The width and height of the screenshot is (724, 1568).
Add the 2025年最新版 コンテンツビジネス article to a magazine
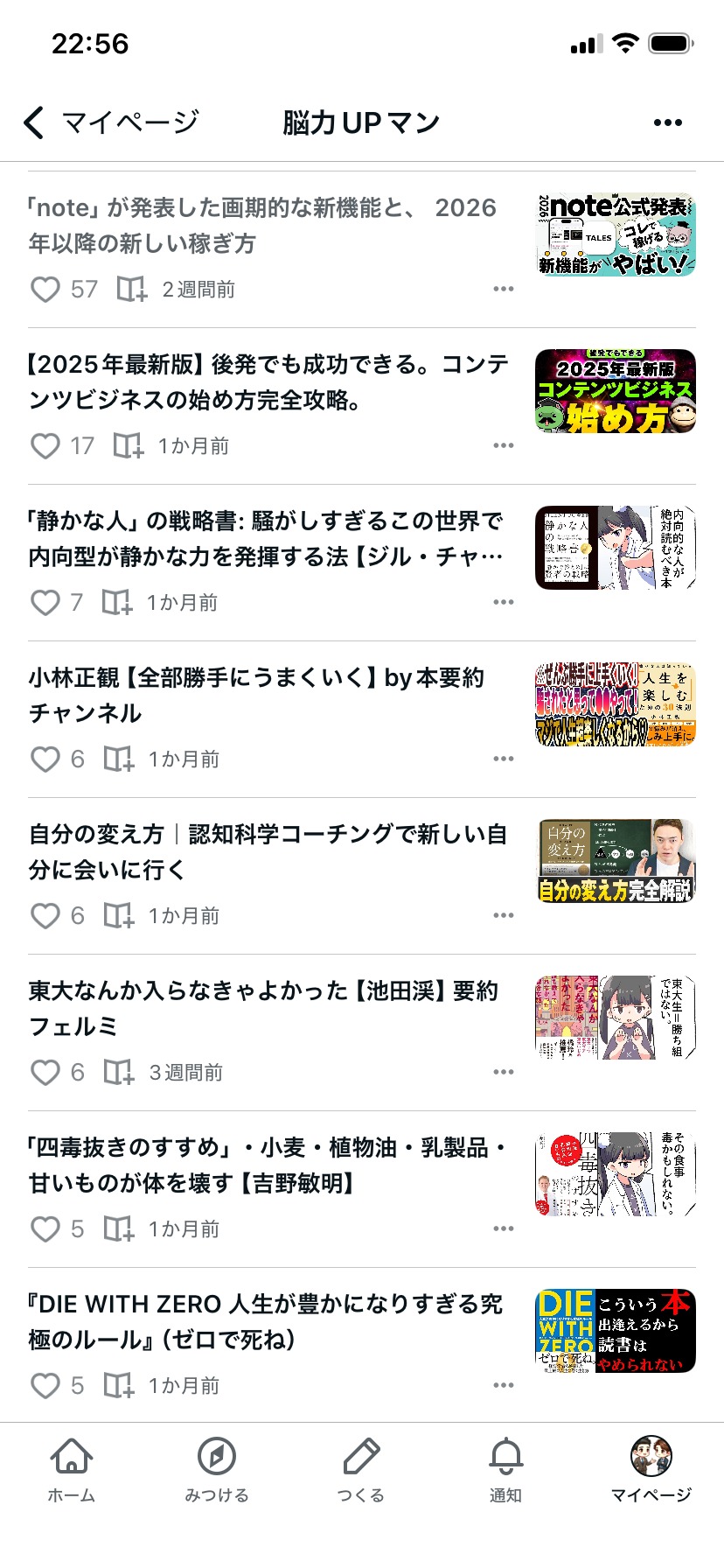pos(129,446)
